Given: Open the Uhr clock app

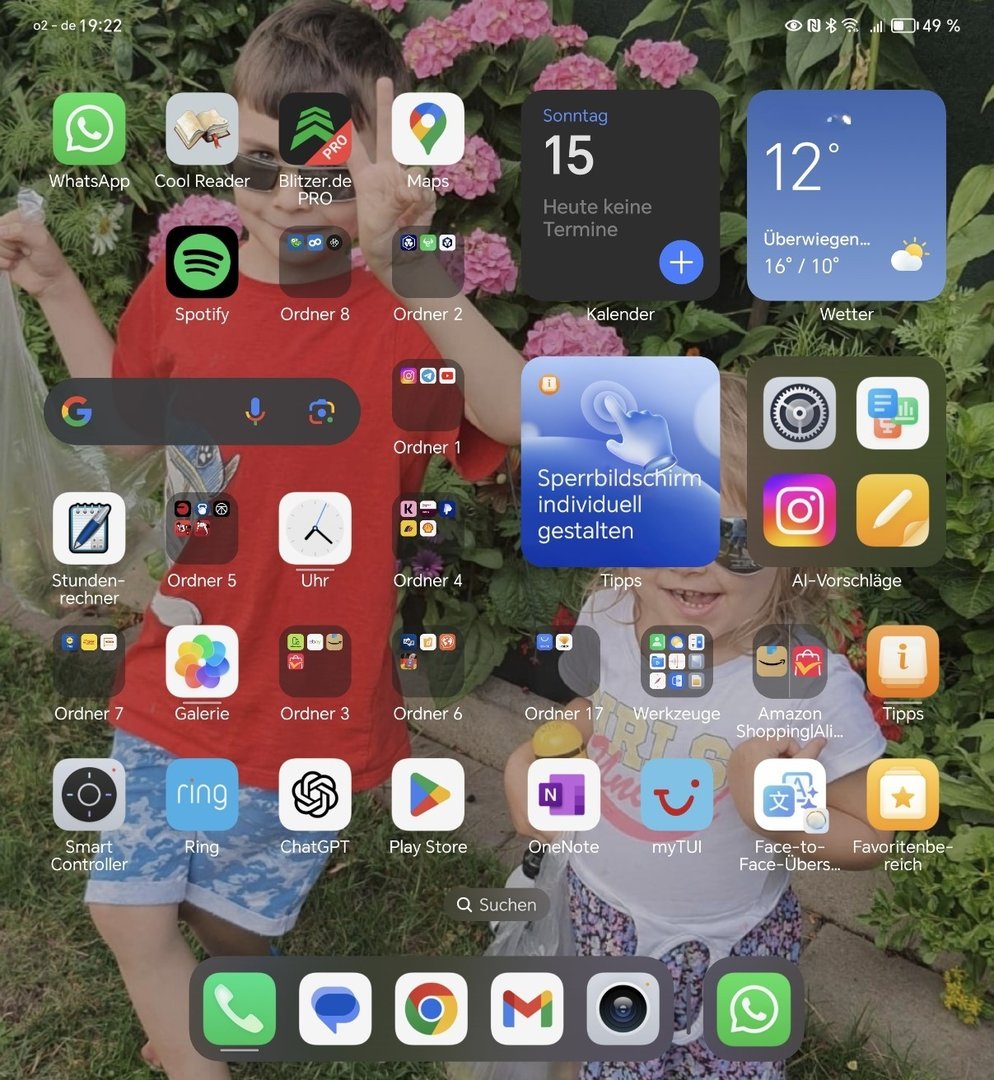Looking at the screenshot, I should (x=315, y=528).
